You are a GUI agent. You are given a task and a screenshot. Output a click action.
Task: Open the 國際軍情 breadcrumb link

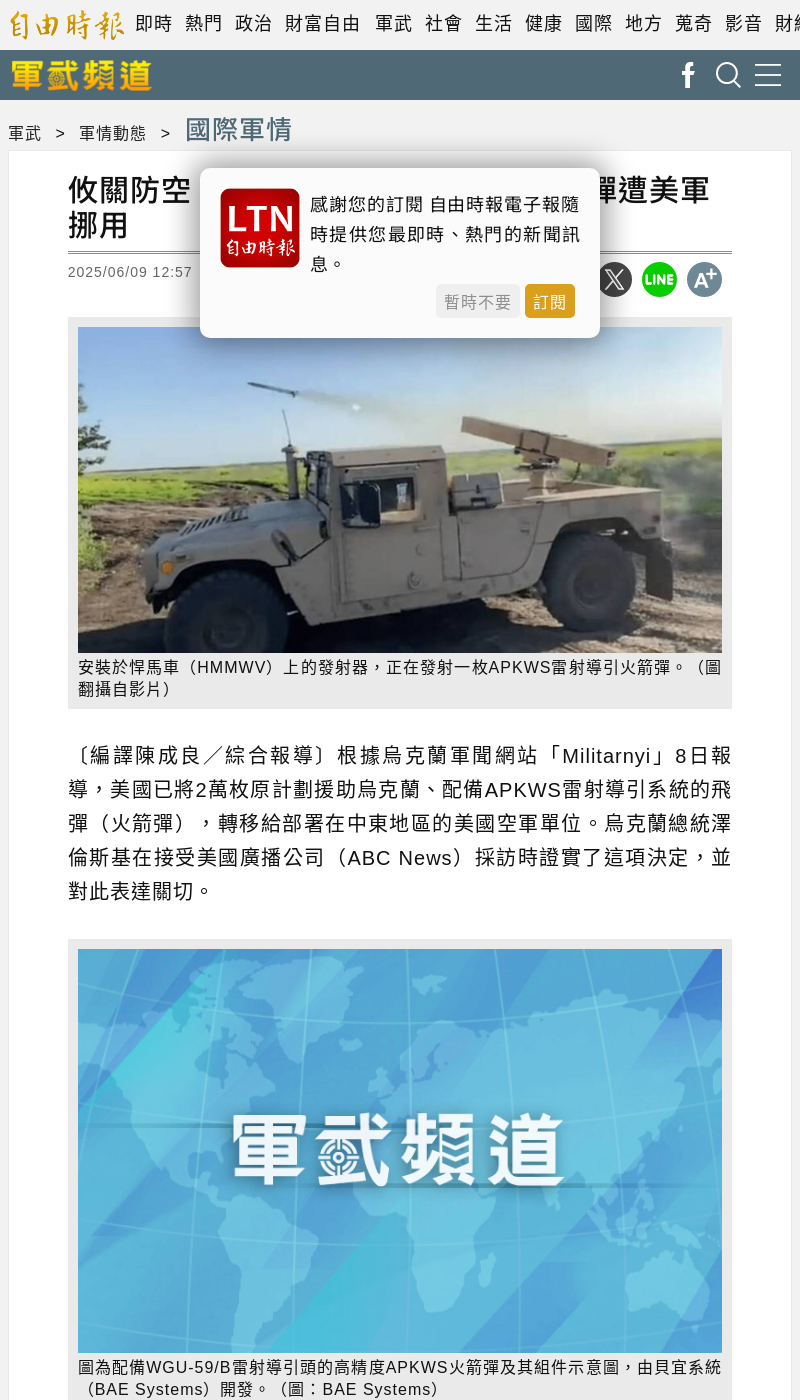click(x=239, y=130)
